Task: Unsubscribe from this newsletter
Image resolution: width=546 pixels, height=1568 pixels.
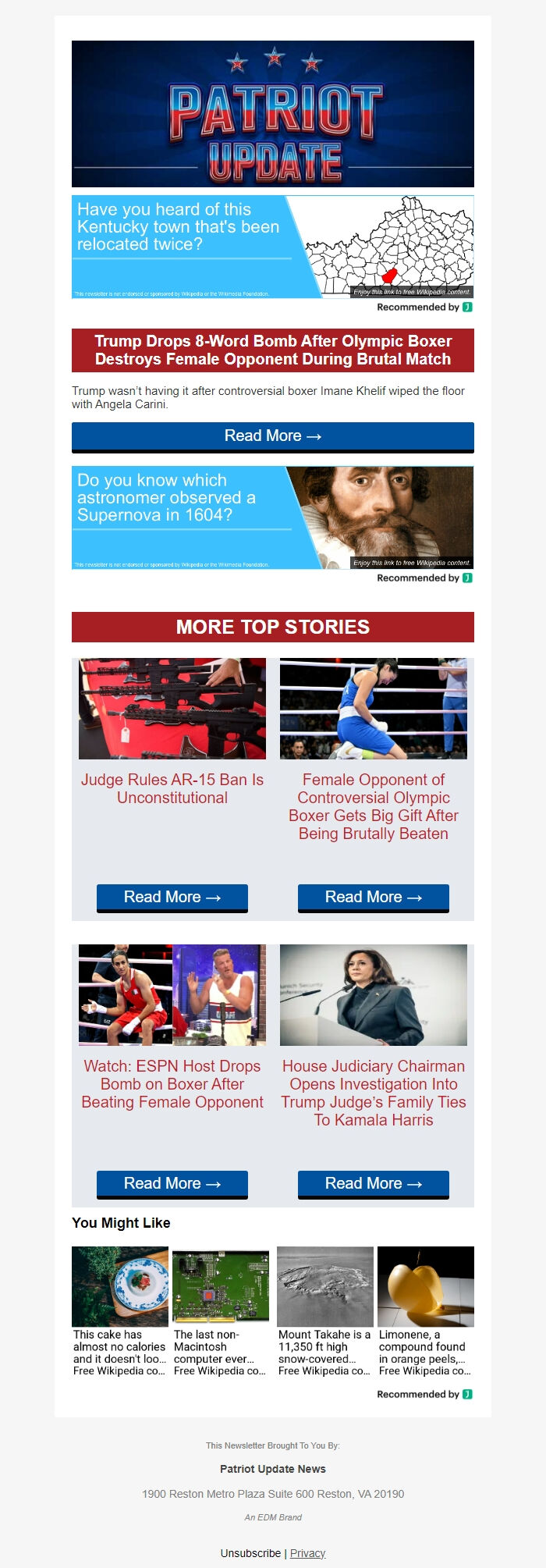Action: coord(250,1553)
